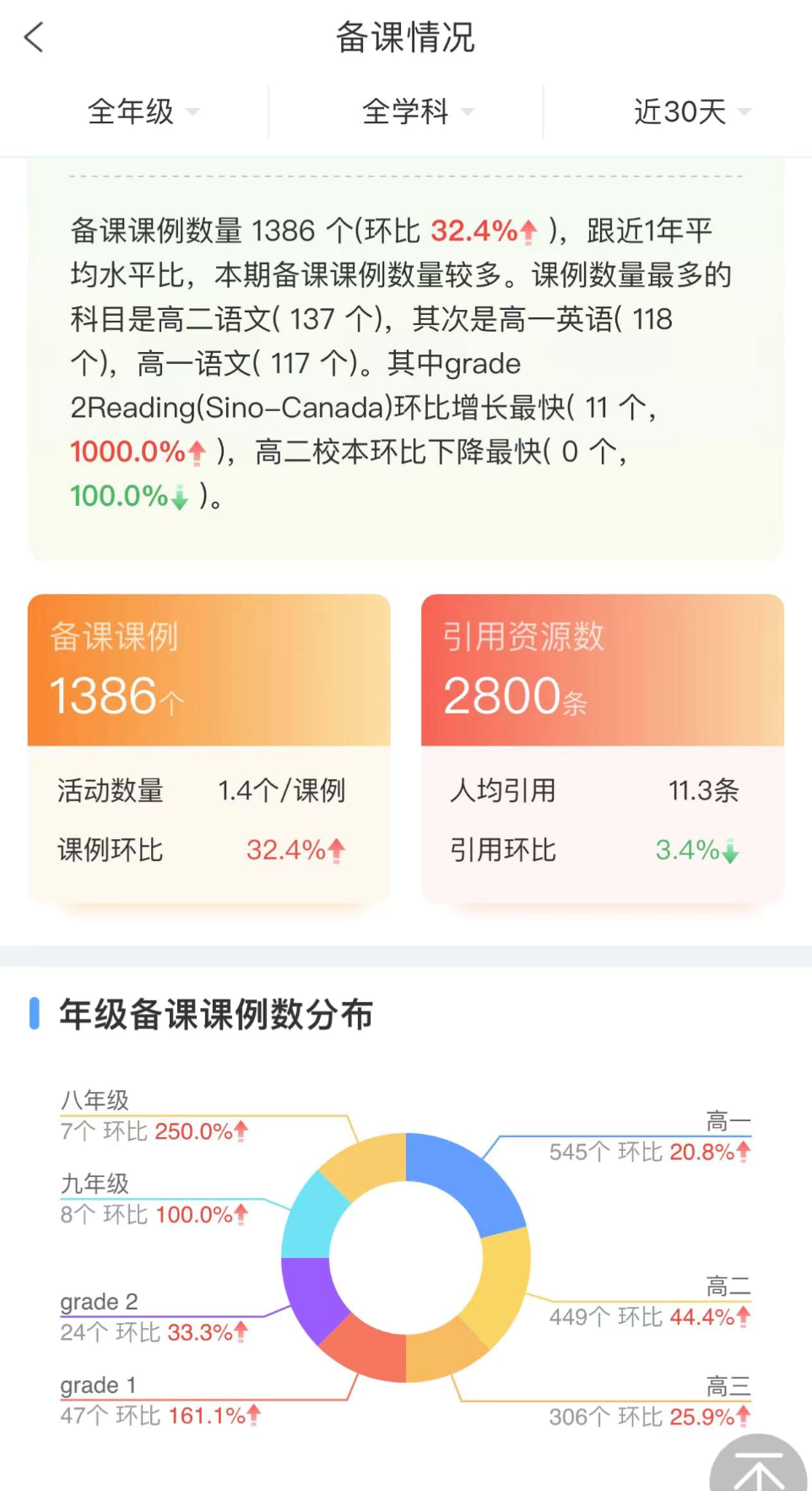Open the 引用资源数 2800条 card
The image size is (812, 1491).
(602, 671)
